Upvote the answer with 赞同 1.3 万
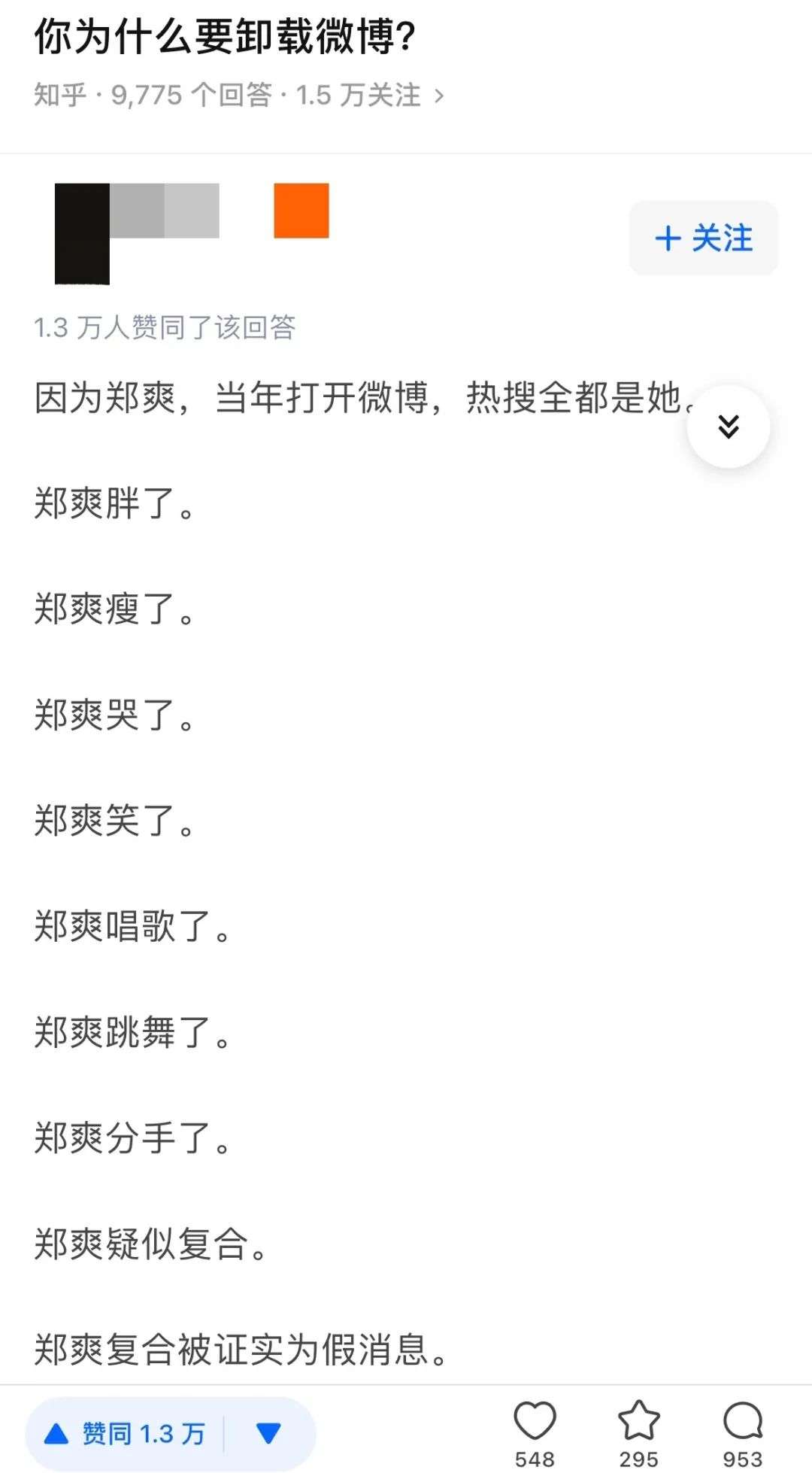Screen dimensions: 812x1473 [126, 1433]
